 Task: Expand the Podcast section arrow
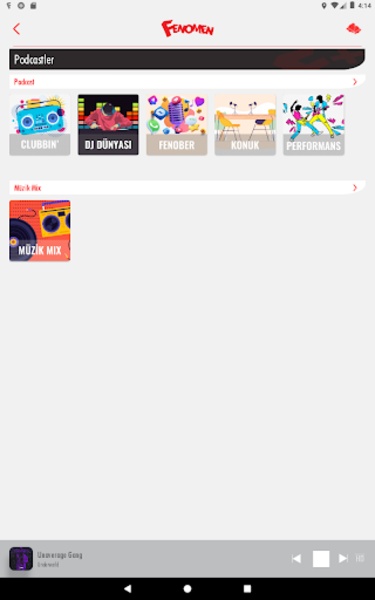[355, 82]
